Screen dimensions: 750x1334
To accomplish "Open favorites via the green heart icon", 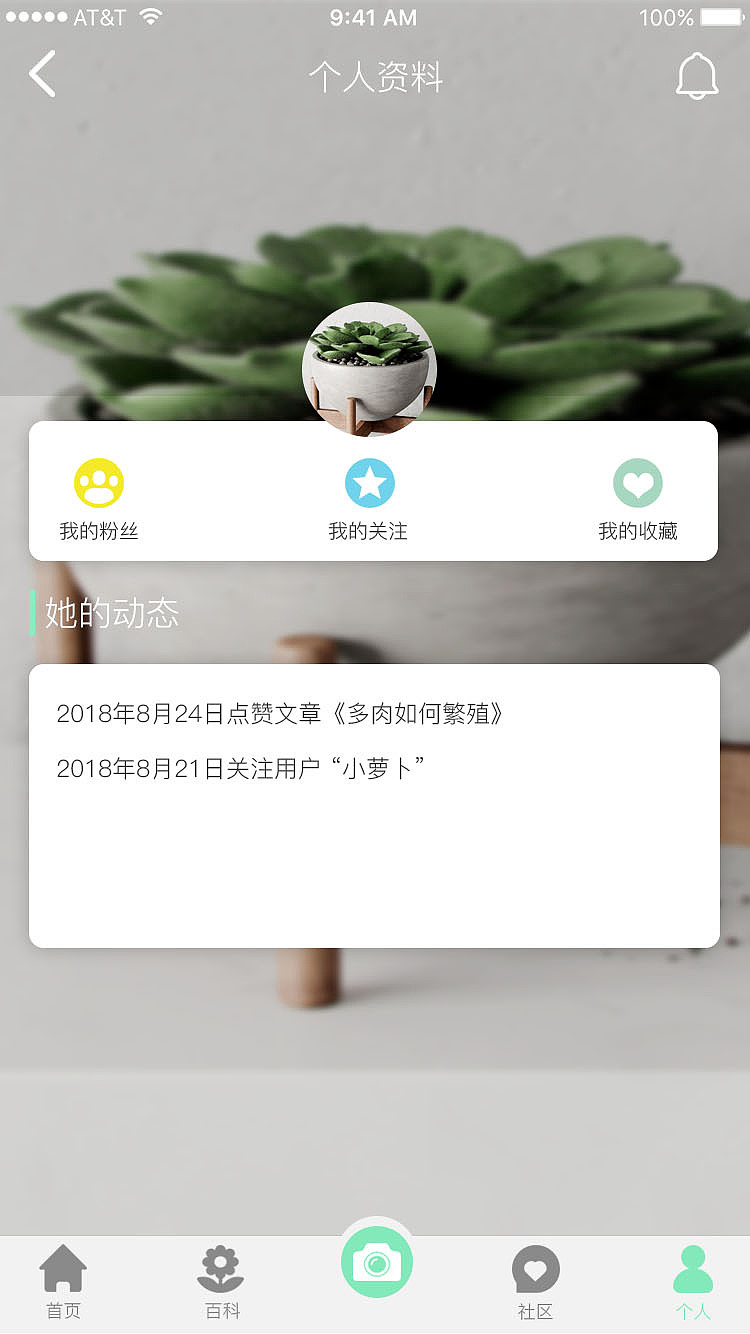I will click(638, 482).
